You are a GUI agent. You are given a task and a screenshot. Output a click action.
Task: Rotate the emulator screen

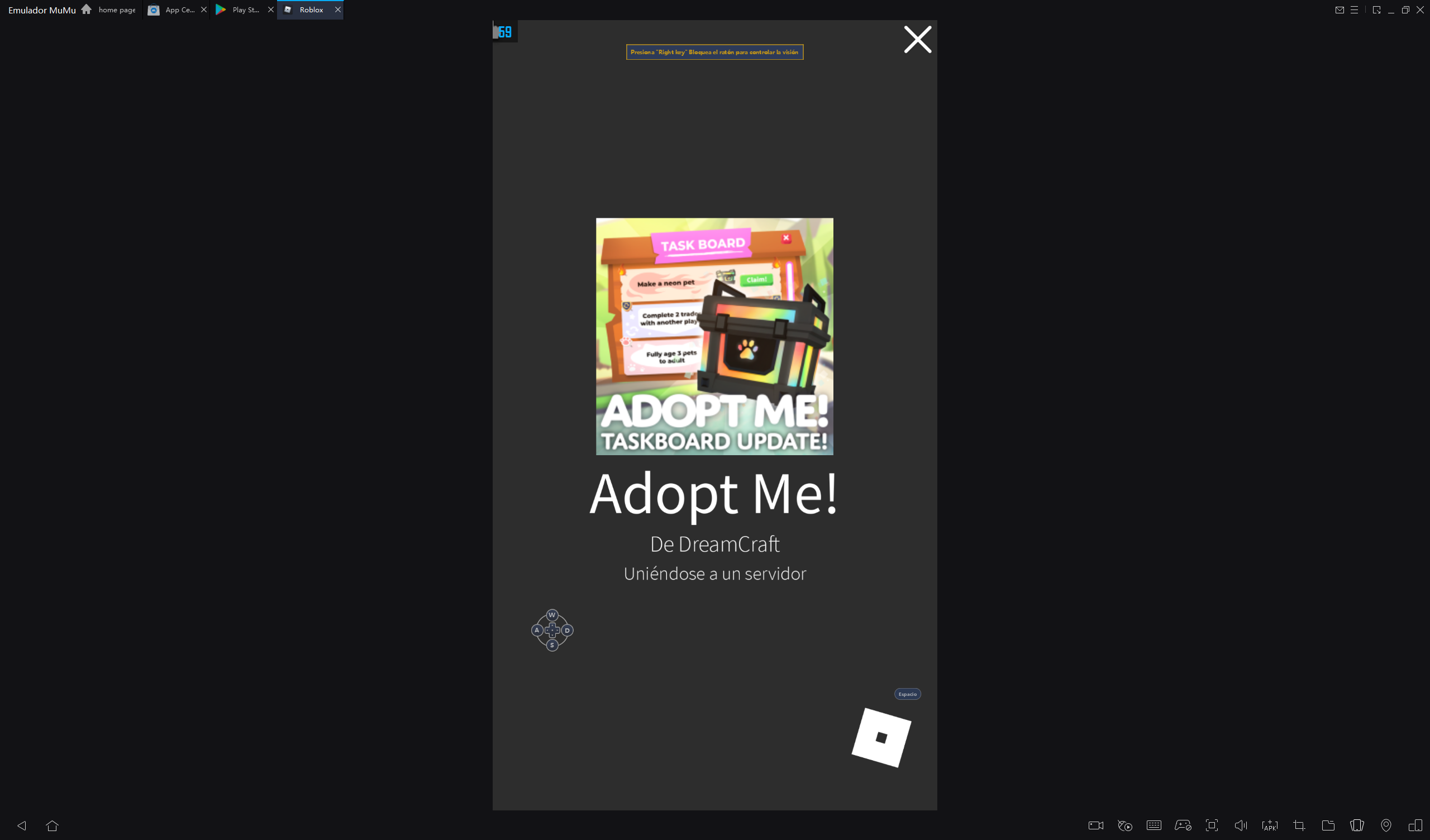point(1357,825)
